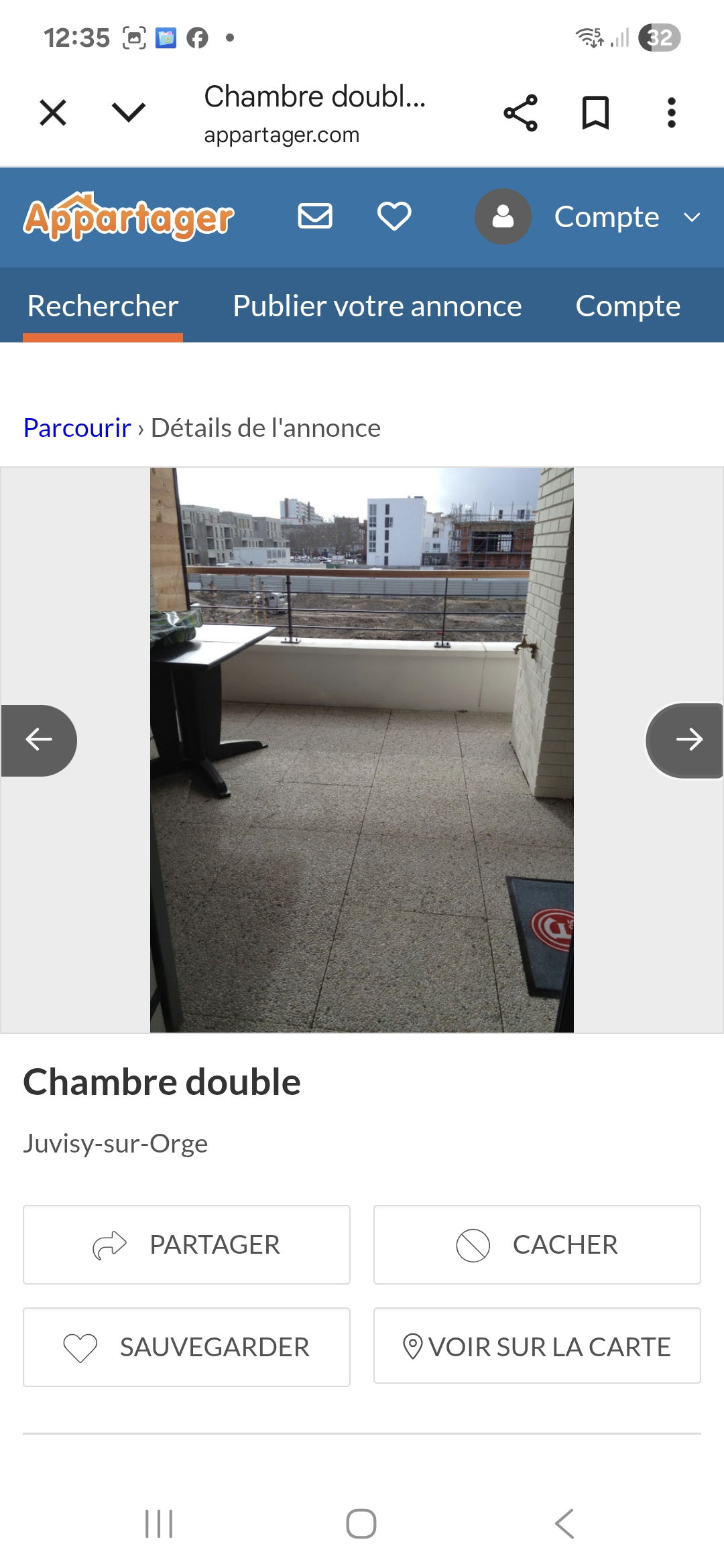Open Publier votre annonce
The width and height of the screenshot is (724, 1568).
point(377,305)
